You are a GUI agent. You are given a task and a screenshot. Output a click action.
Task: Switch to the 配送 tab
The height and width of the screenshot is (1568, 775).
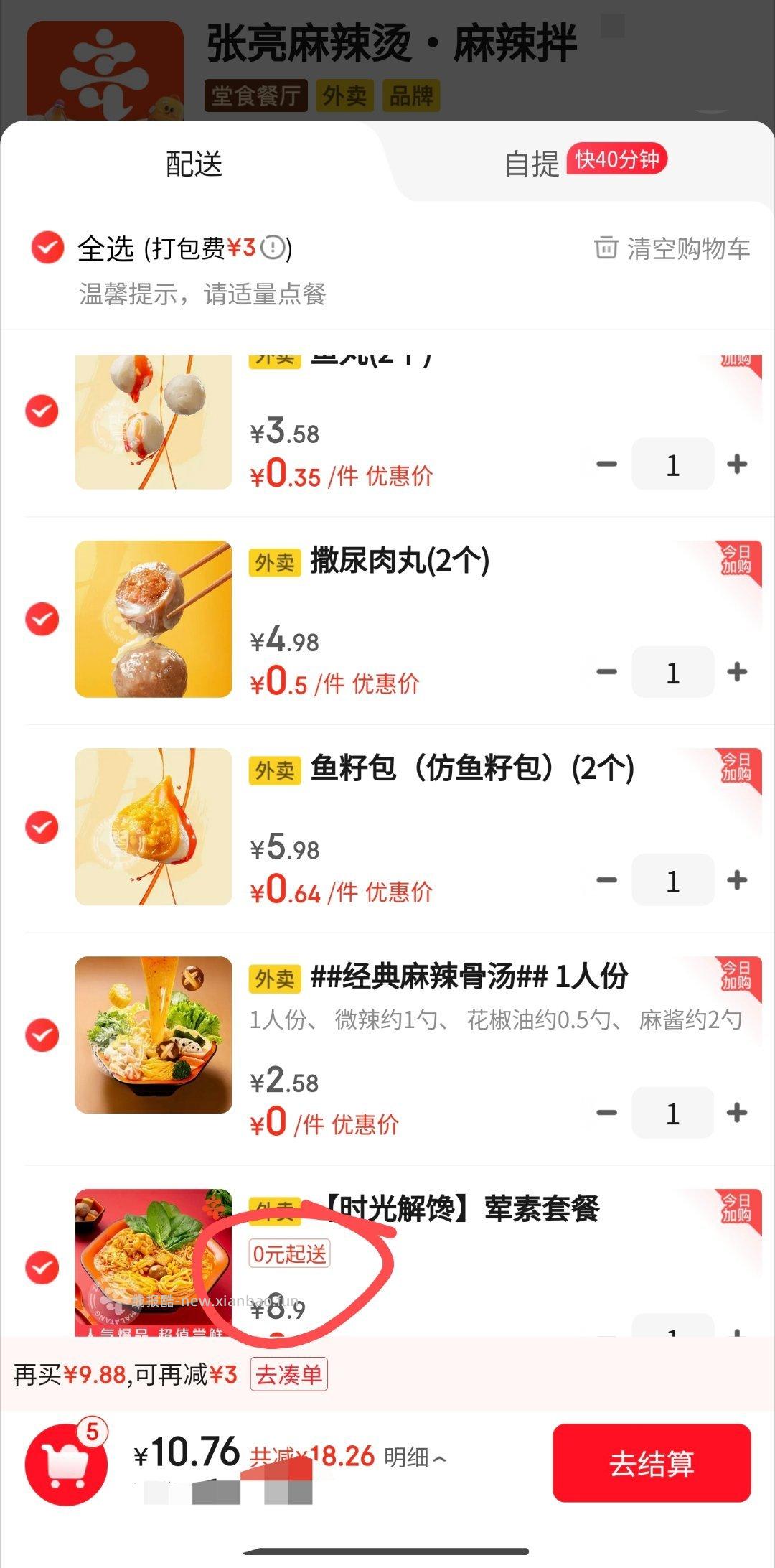192,162
